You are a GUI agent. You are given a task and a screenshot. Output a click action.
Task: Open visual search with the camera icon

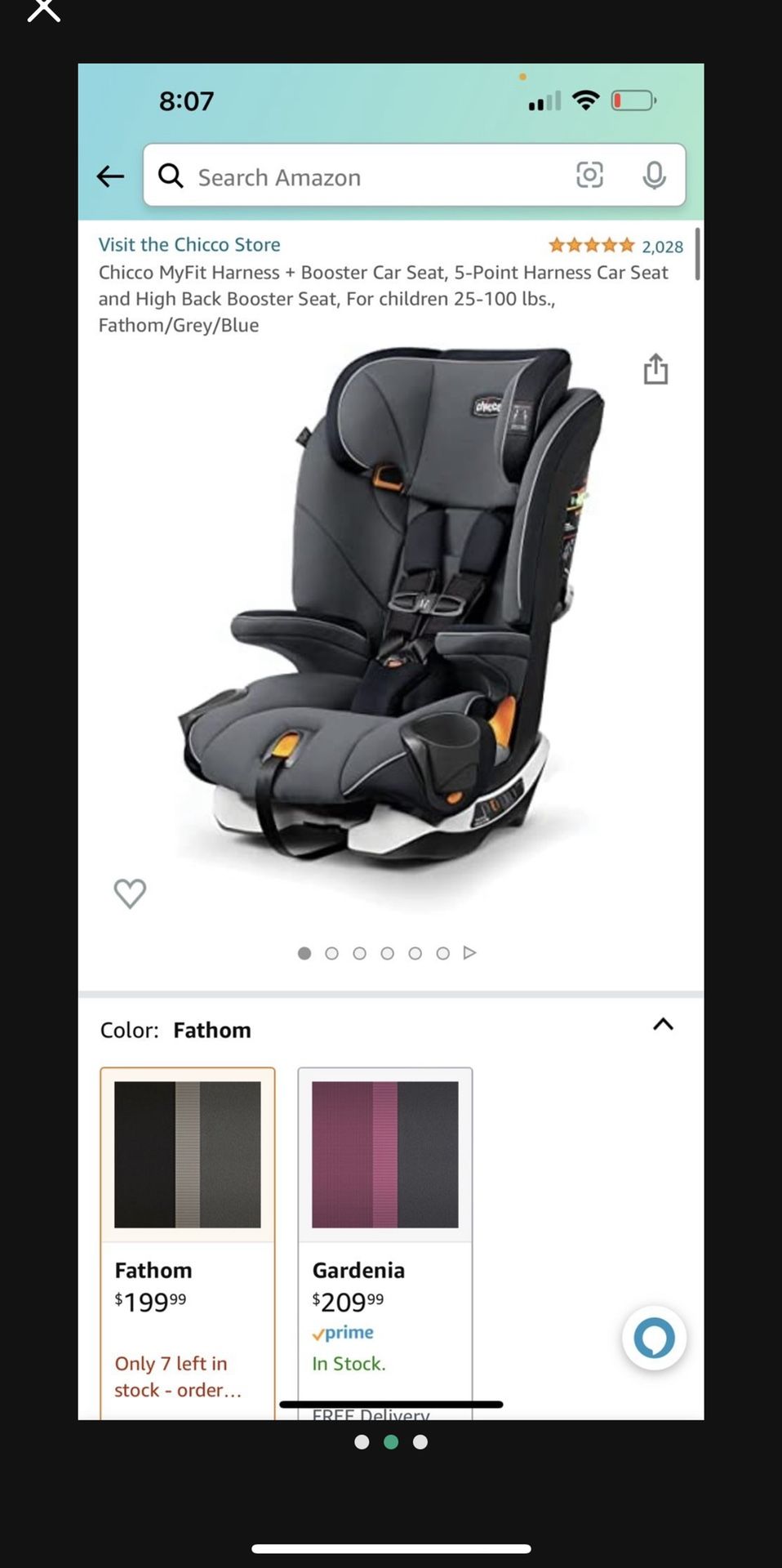click(589, 176)
